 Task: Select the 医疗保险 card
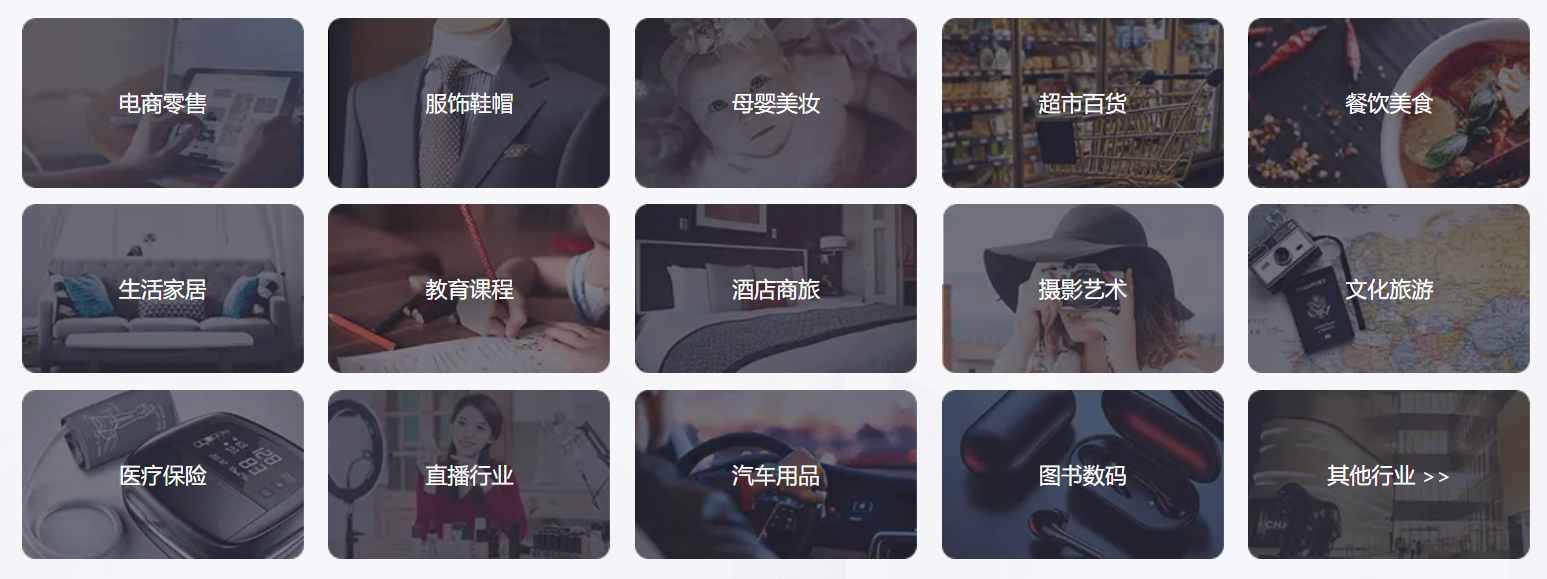pyautogui.click(x=162, y=475)
